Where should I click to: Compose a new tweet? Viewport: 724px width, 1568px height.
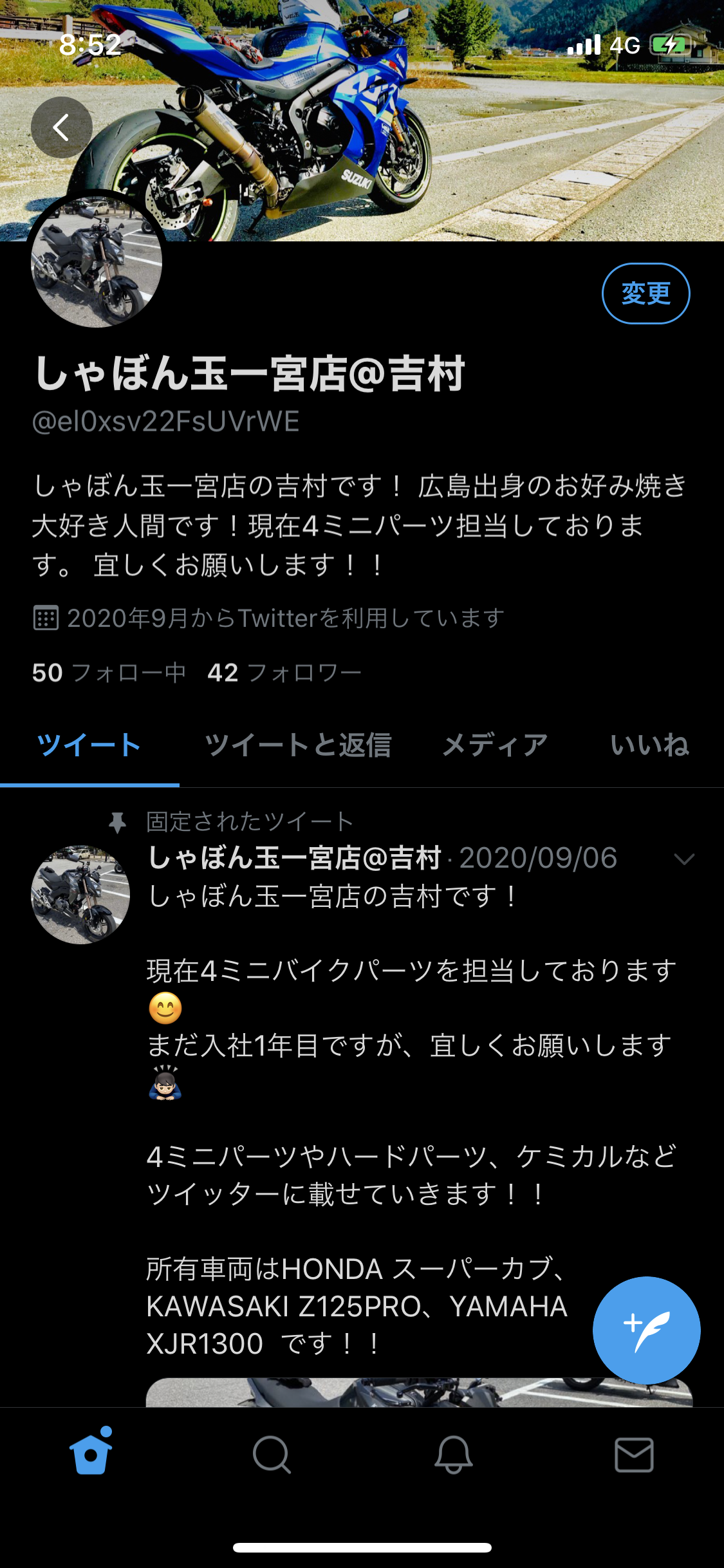point(646,1330)
